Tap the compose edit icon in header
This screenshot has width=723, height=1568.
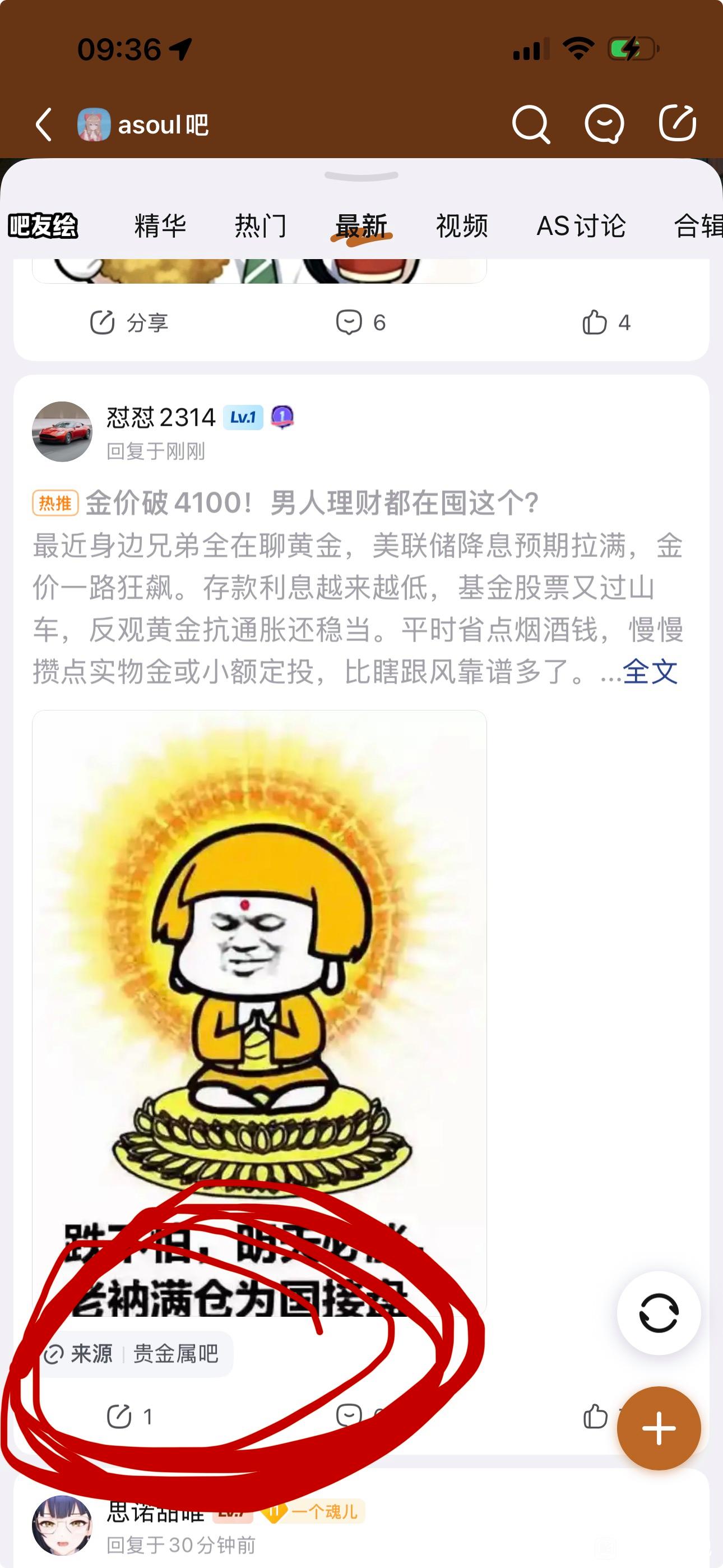pos(678,123)
